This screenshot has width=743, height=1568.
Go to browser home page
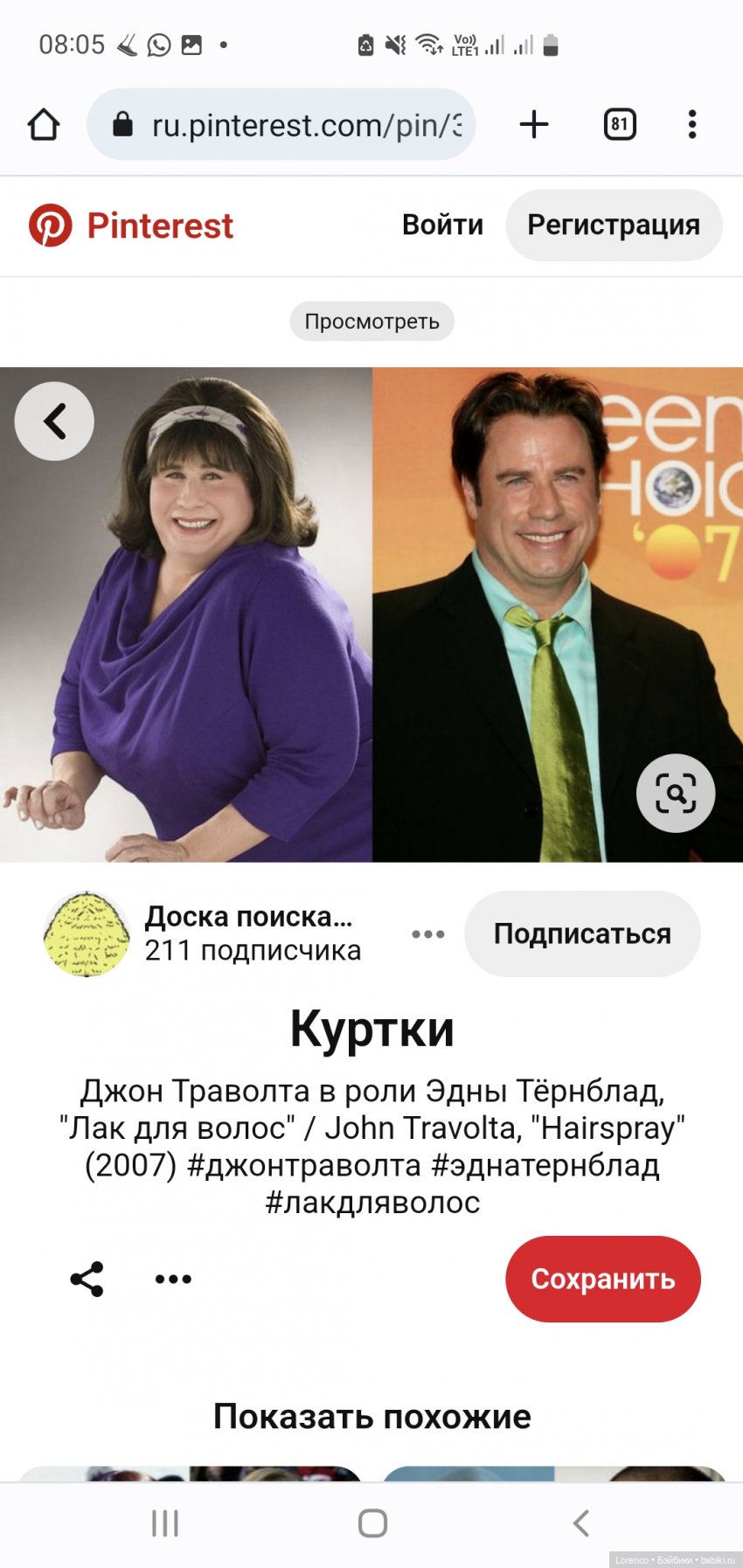[x=44, y=125]
